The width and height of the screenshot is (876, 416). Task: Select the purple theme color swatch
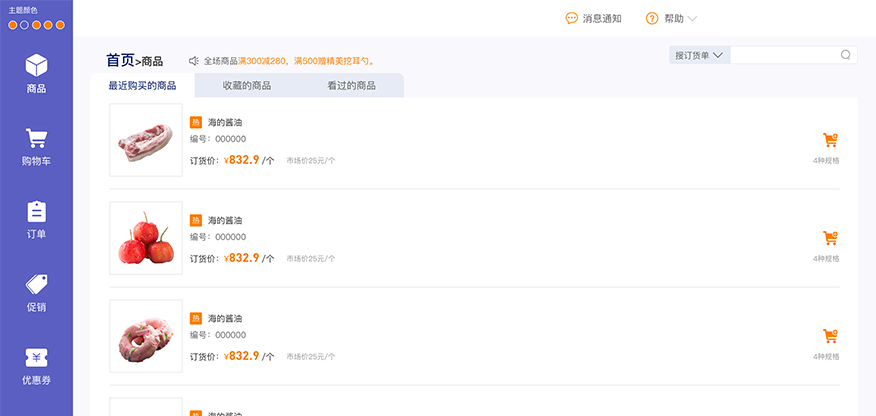pos(24,24)
